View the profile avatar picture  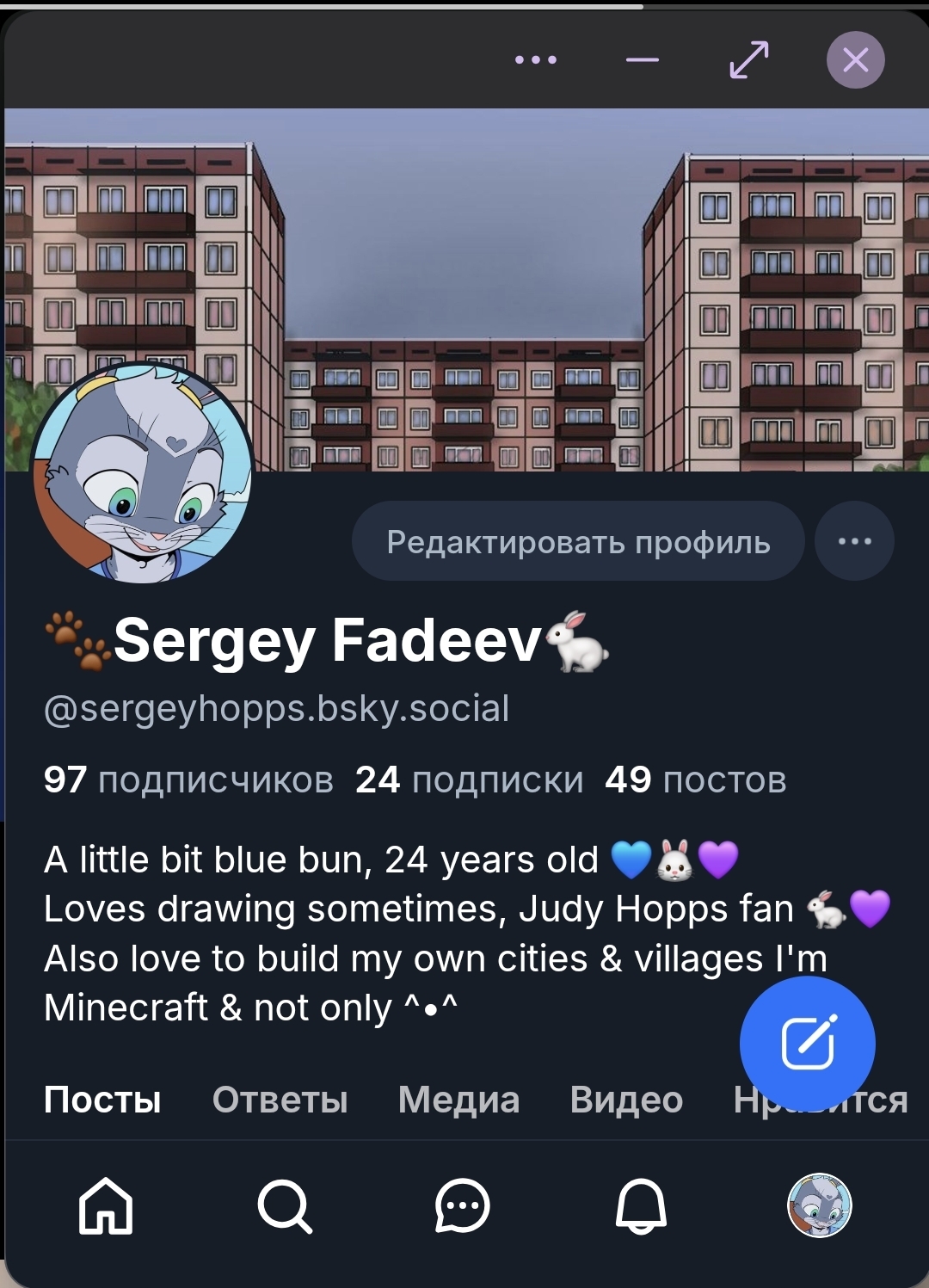143,472
